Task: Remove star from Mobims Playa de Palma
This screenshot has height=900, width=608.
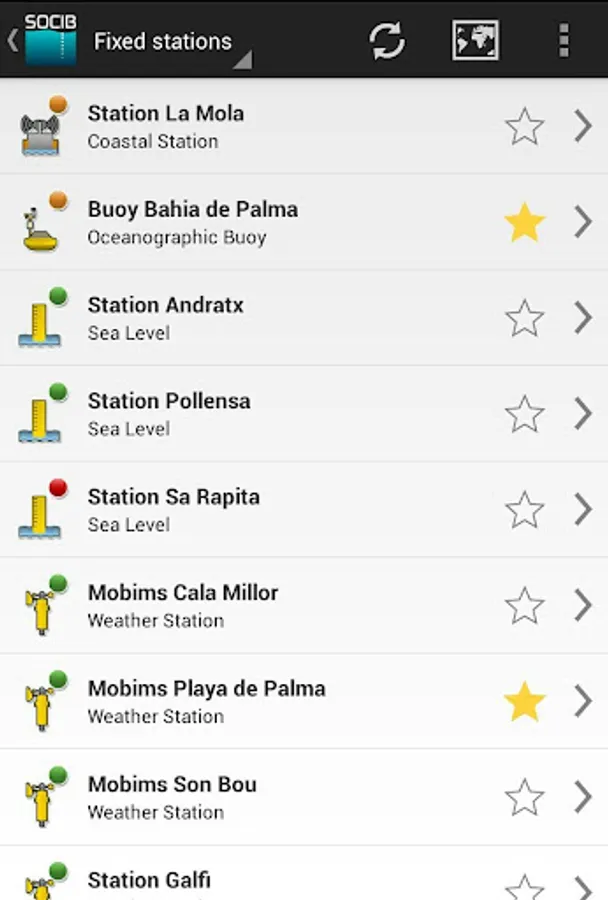Action: pos(524,703)
